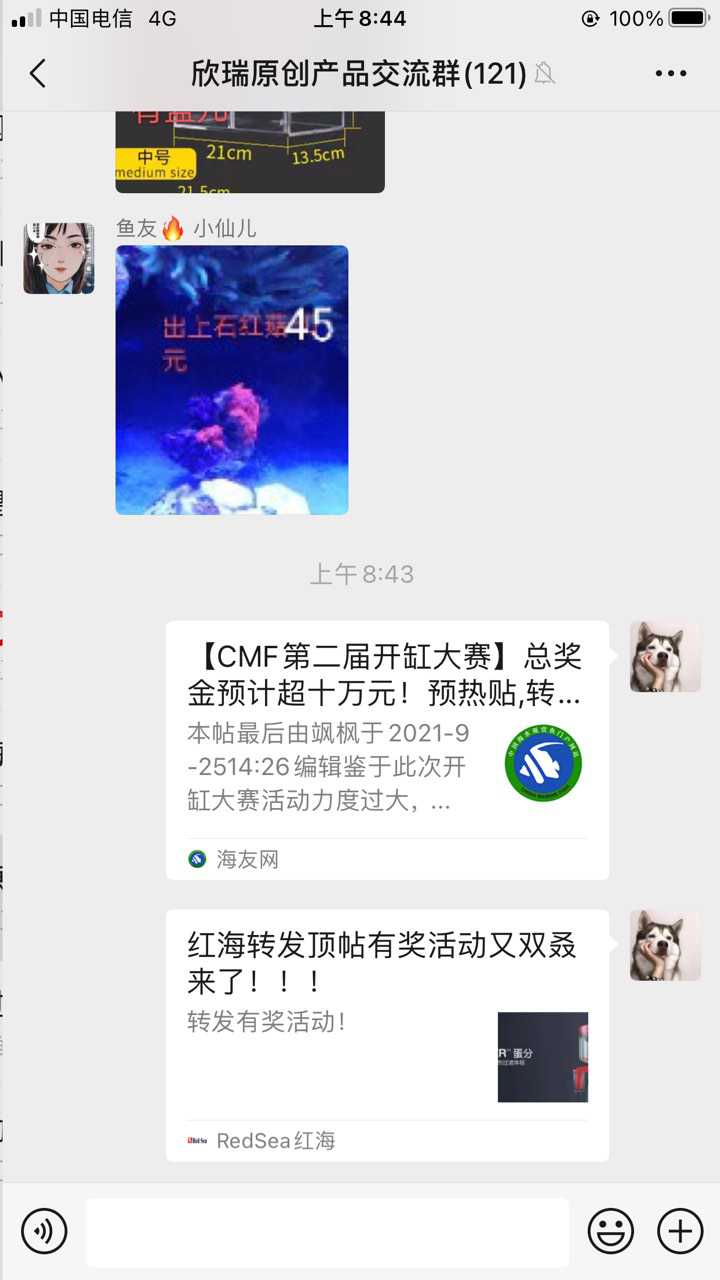This screenshot has width=720, height=1280.
Task: Open the red coral 45元 image
Action: click(x=232, y=380)
